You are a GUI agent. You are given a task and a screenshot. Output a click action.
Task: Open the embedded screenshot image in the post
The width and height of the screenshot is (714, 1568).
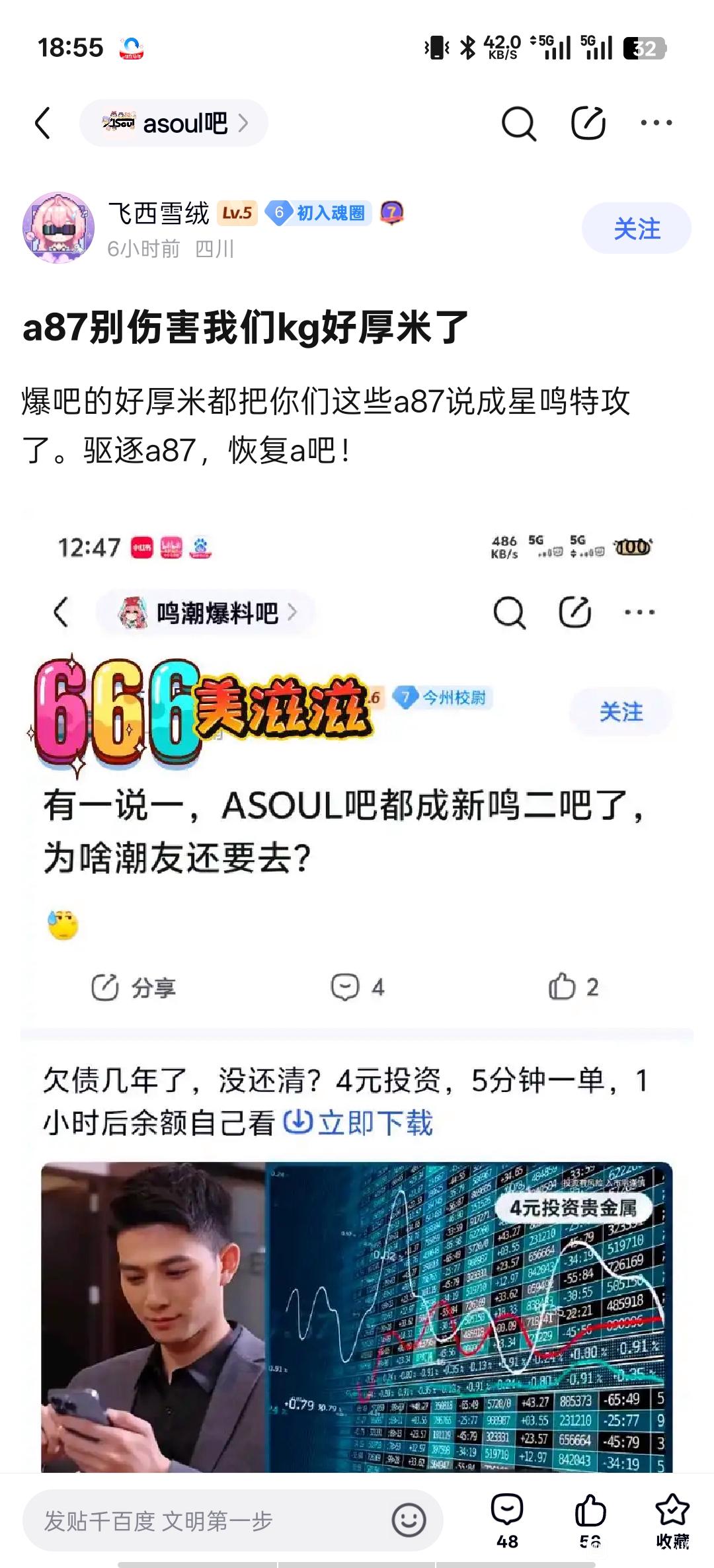coord(357,925)
